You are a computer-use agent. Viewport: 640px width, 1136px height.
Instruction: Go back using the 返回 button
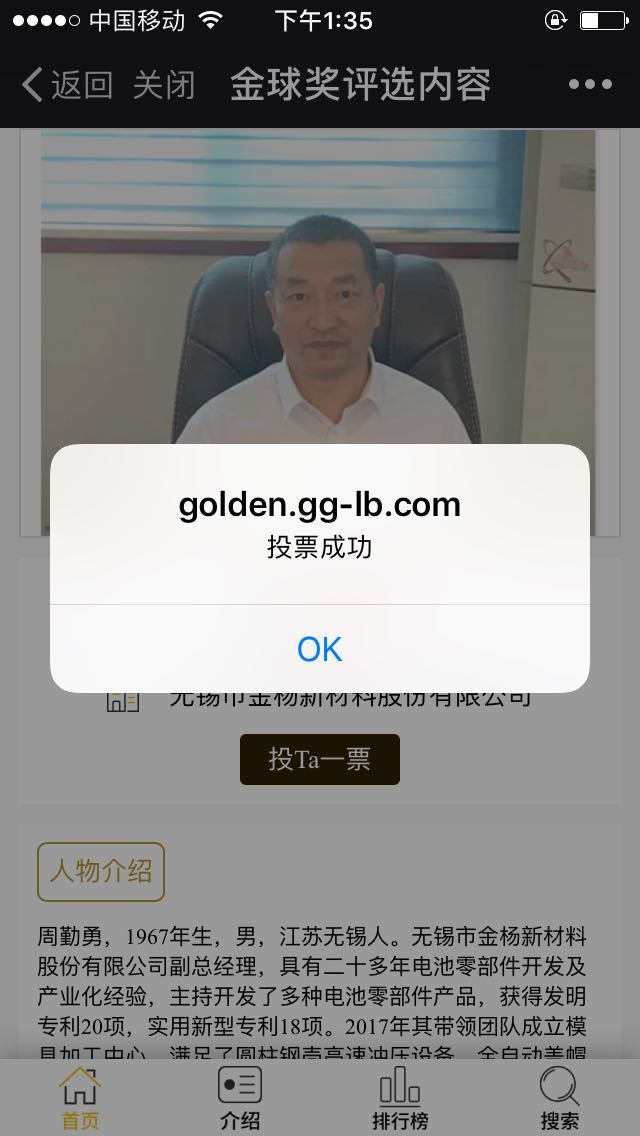(x=68, y=85)
